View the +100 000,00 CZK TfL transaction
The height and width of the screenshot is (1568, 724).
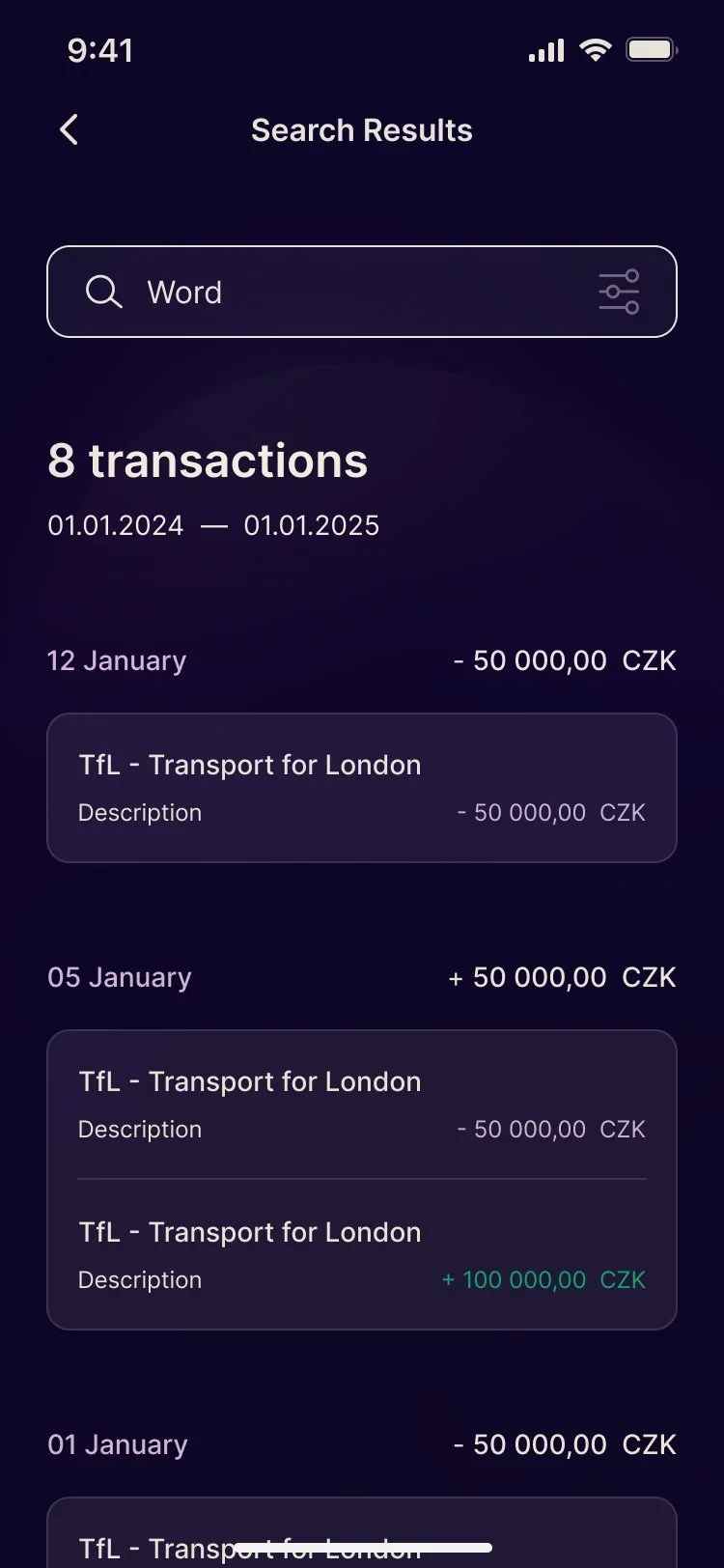point(361,1255)
